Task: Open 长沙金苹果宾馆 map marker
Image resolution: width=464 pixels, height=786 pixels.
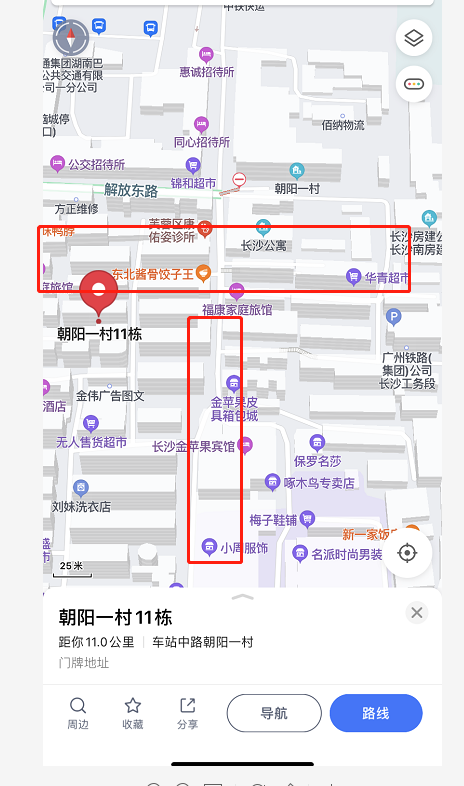Action: tap(202, 445)
